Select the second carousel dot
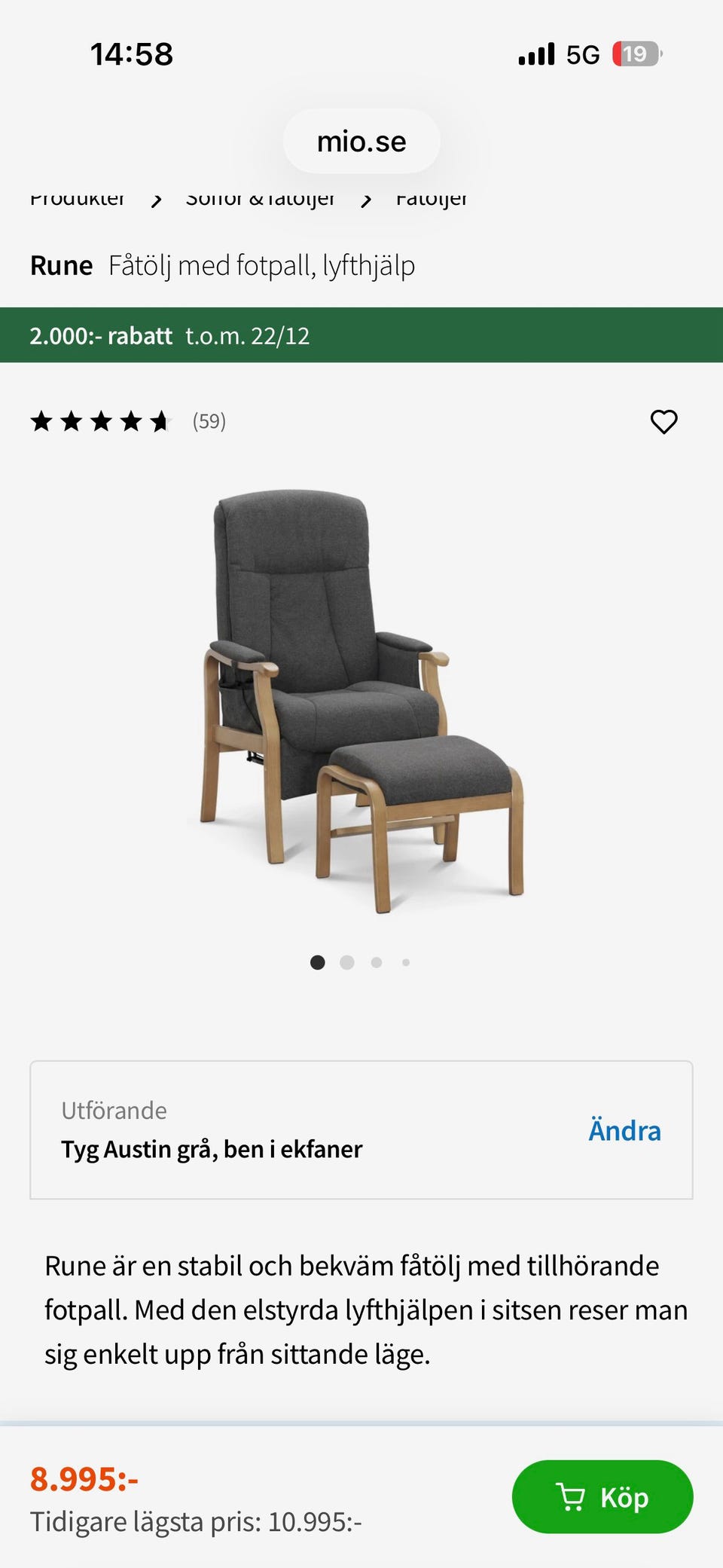Screen dimensions: 723x1568 coord(347,962)
